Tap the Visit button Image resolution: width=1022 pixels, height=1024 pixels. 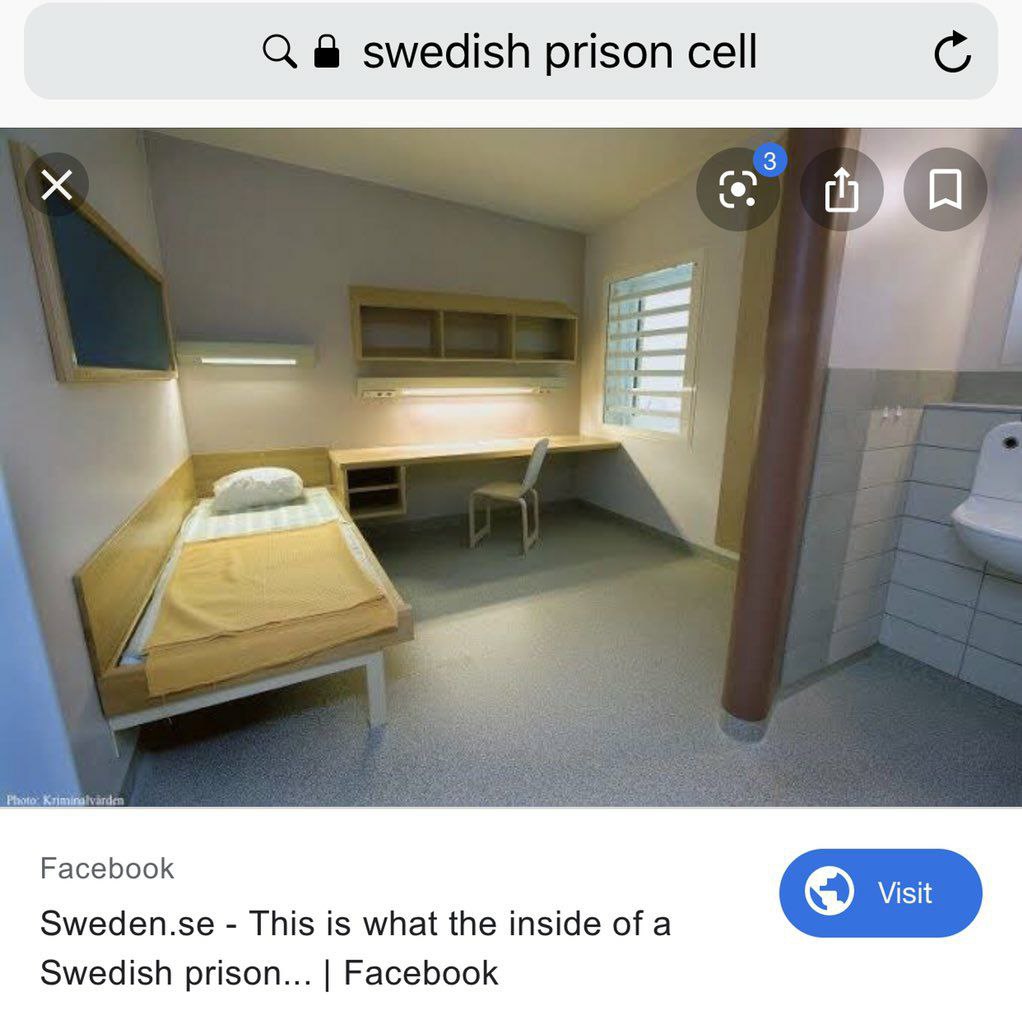(x=880, y=893)
